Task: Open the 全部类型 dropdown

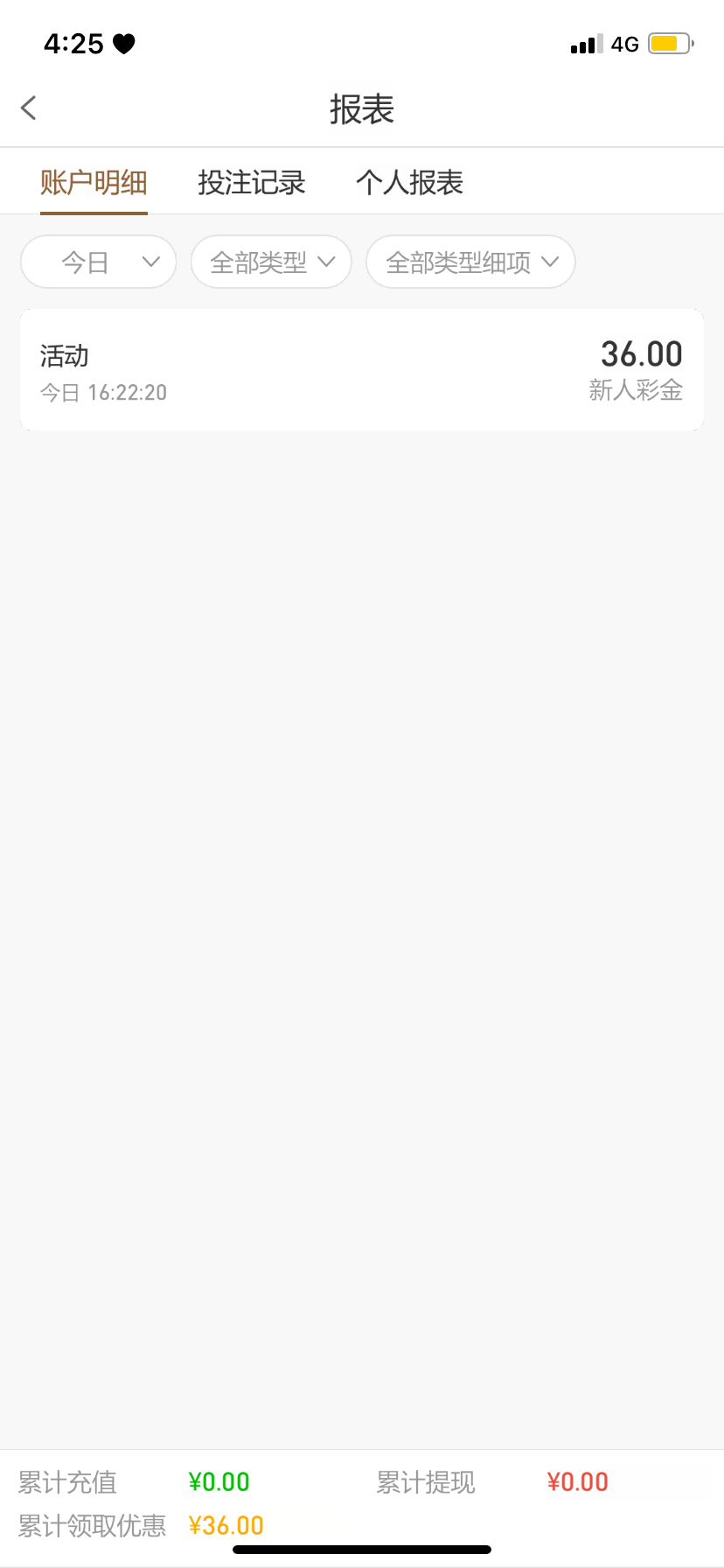Action: coord(271,262)
